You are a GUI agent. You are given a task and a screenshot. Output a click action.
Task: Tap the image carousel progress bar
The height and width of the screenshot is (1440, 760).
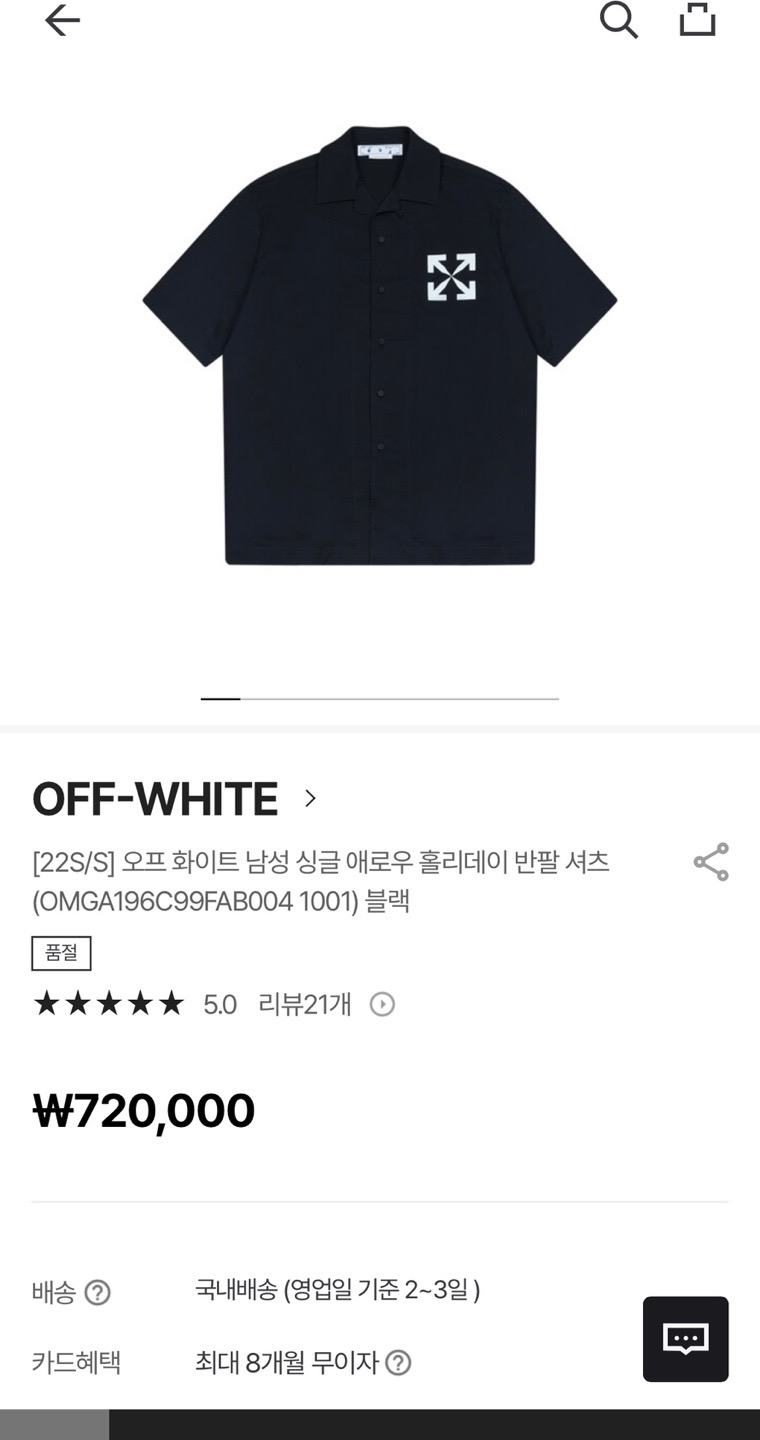380,700
